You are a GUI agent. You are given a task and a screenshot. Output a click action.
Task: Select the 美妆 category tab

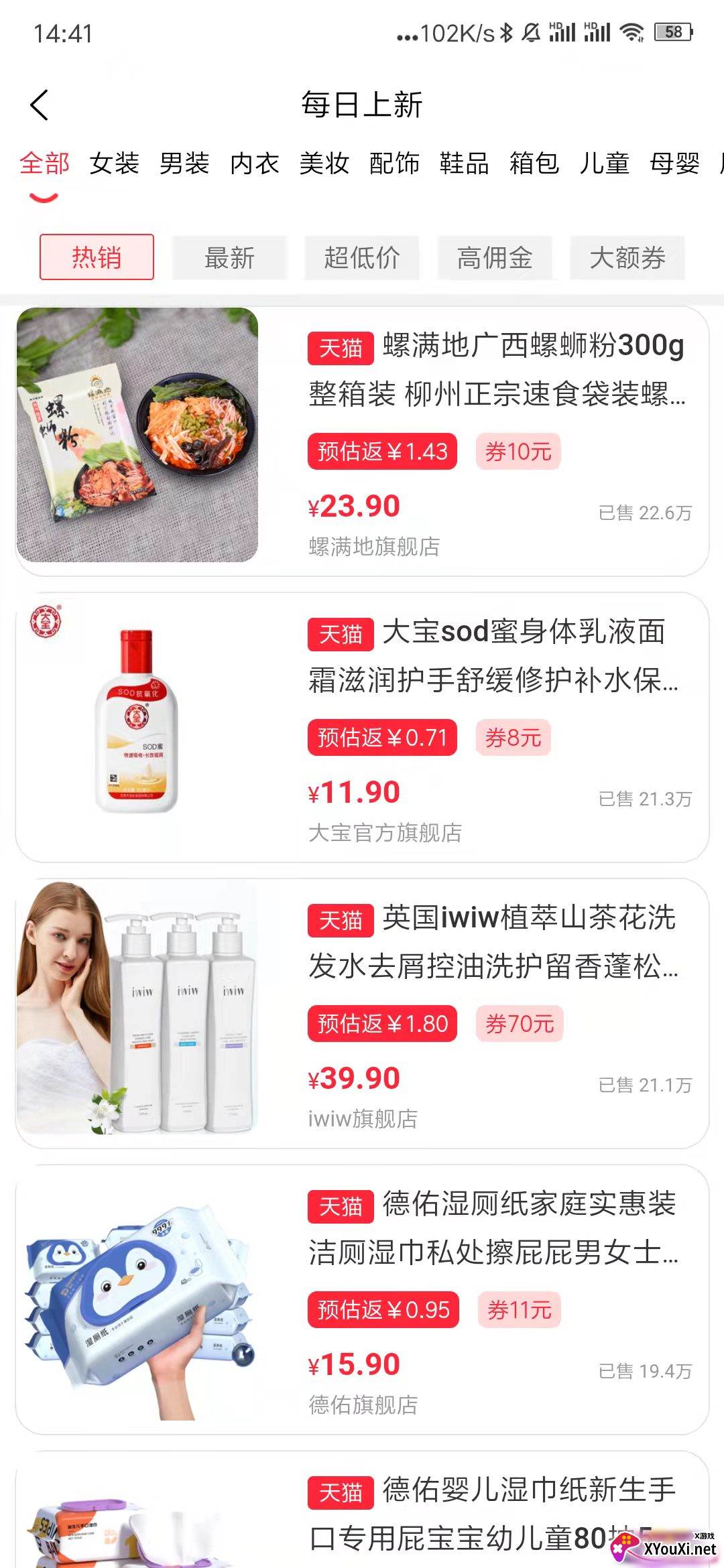coord(324,163)
